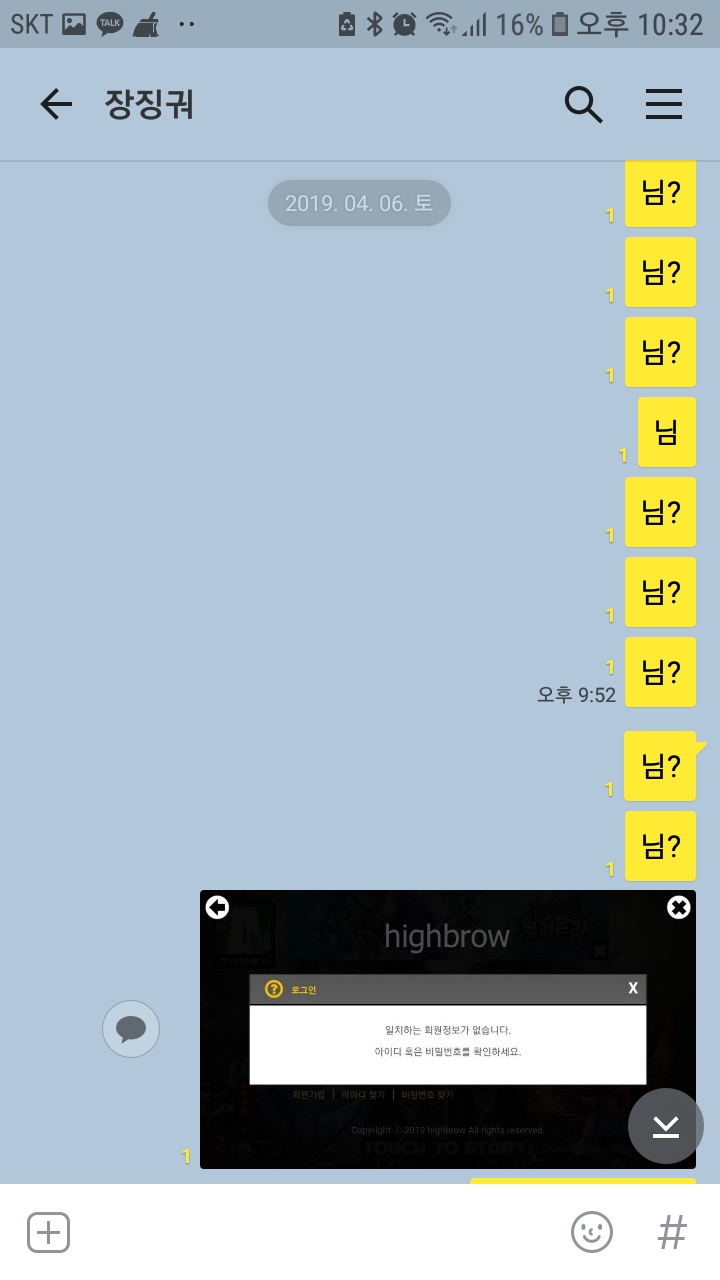Jump to the latest message
Viewport: 720px width, 1280px height.
tap(665, 1126)
